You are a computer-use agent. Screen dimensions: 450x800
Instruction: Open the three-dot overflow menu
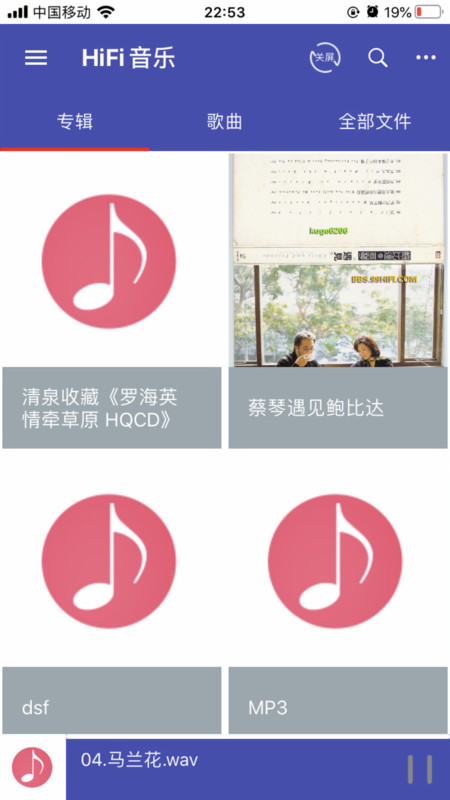(x=426, y=58)
